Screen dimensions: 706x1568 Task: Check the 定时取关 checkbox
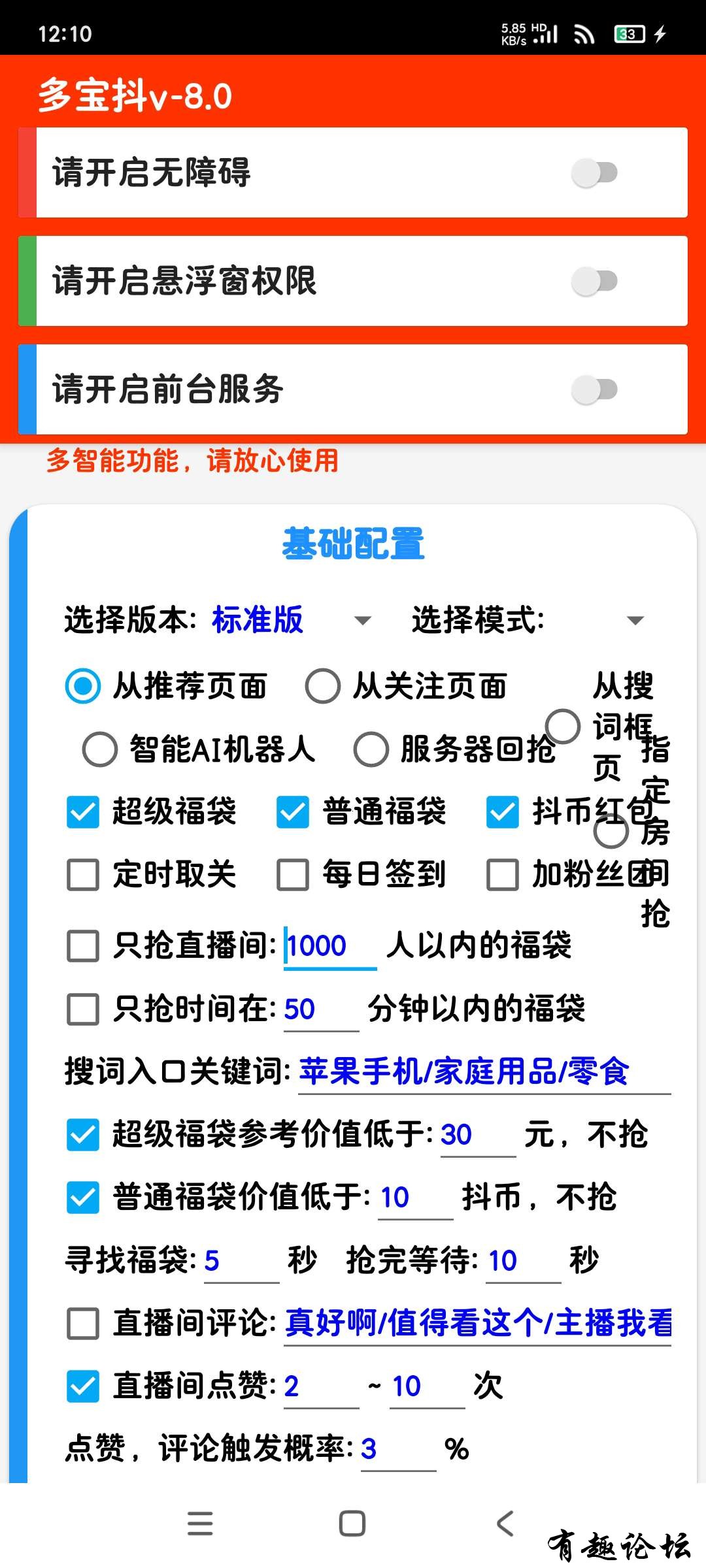(83, 875)
